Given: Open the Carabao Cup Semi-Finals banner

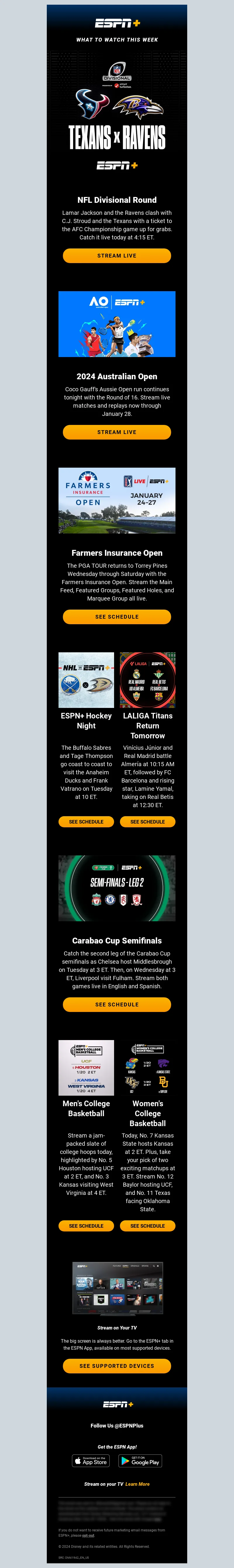Looking at the screenshot, I should point(117,888).
